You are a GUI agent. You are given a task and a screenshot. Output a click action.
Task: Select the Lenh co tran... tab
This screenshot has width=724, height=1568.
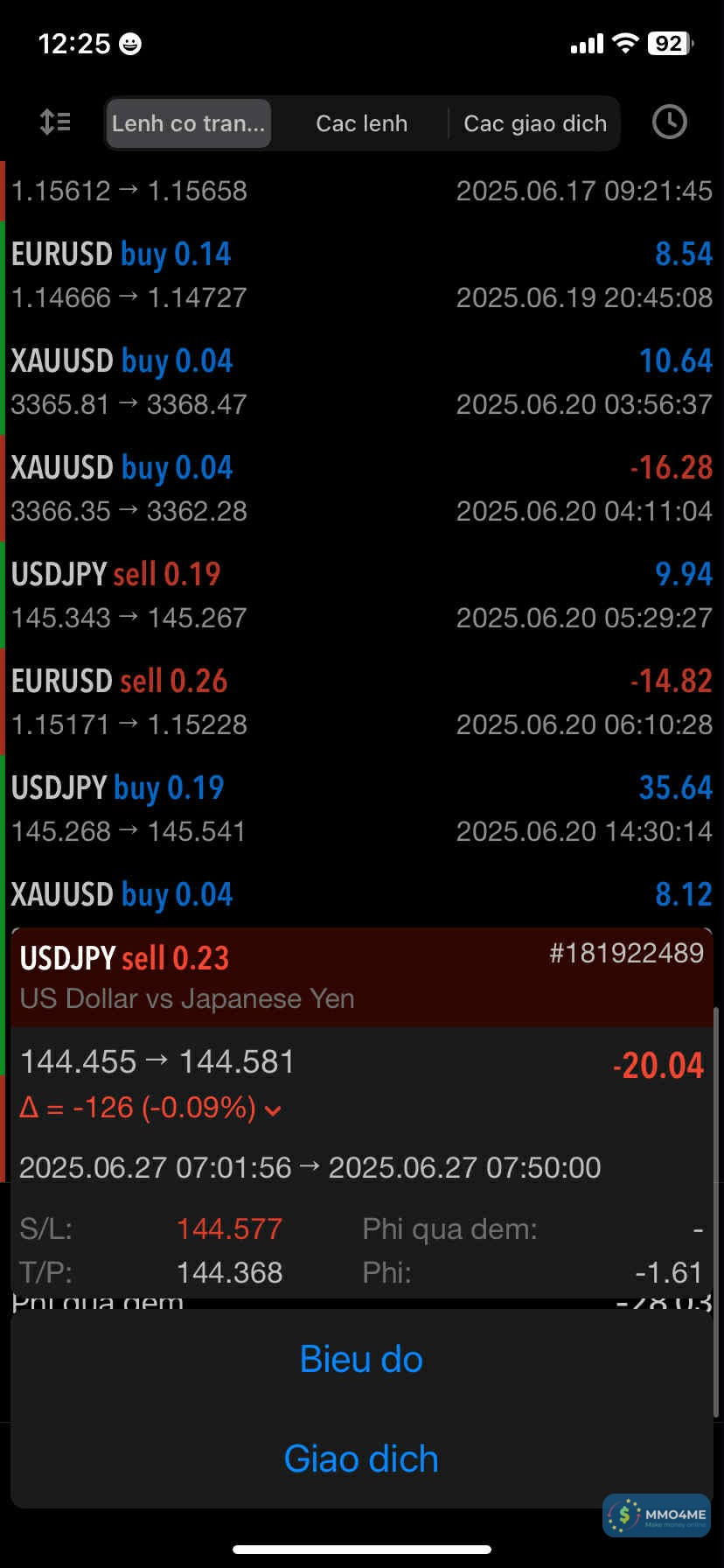188,123
